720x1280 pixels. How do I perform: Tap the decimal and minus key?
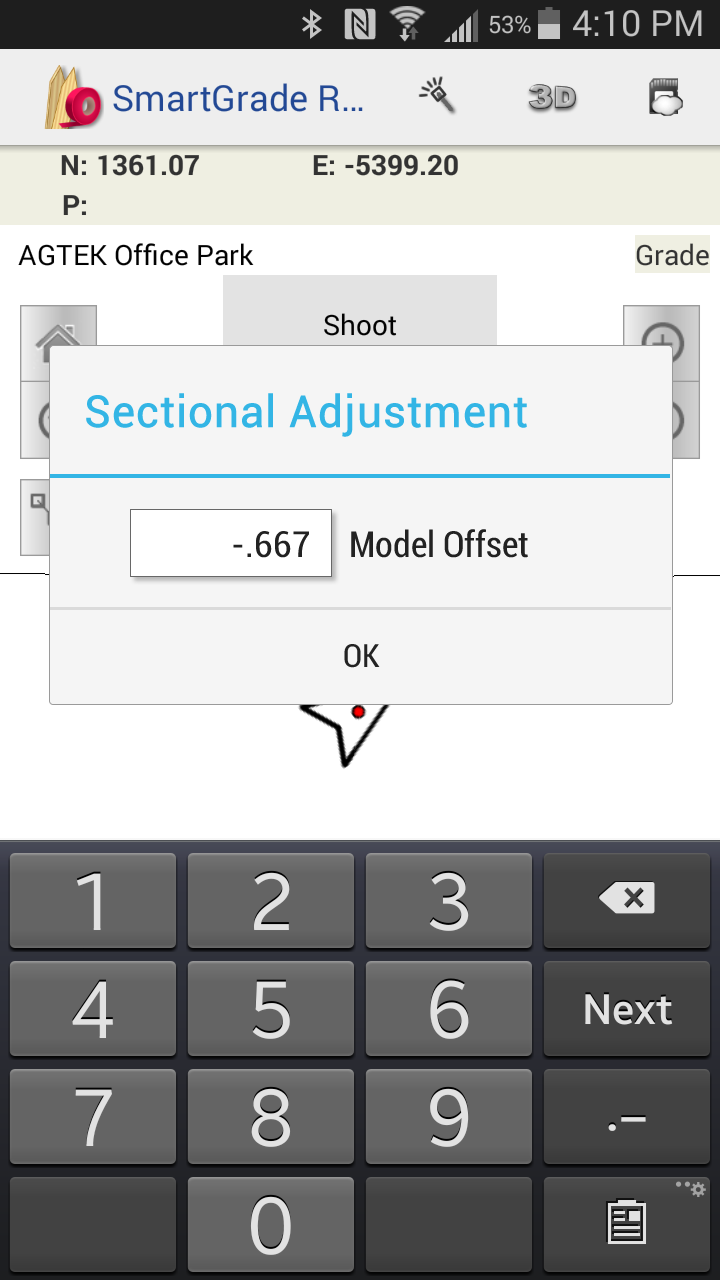coord(627,1118)
